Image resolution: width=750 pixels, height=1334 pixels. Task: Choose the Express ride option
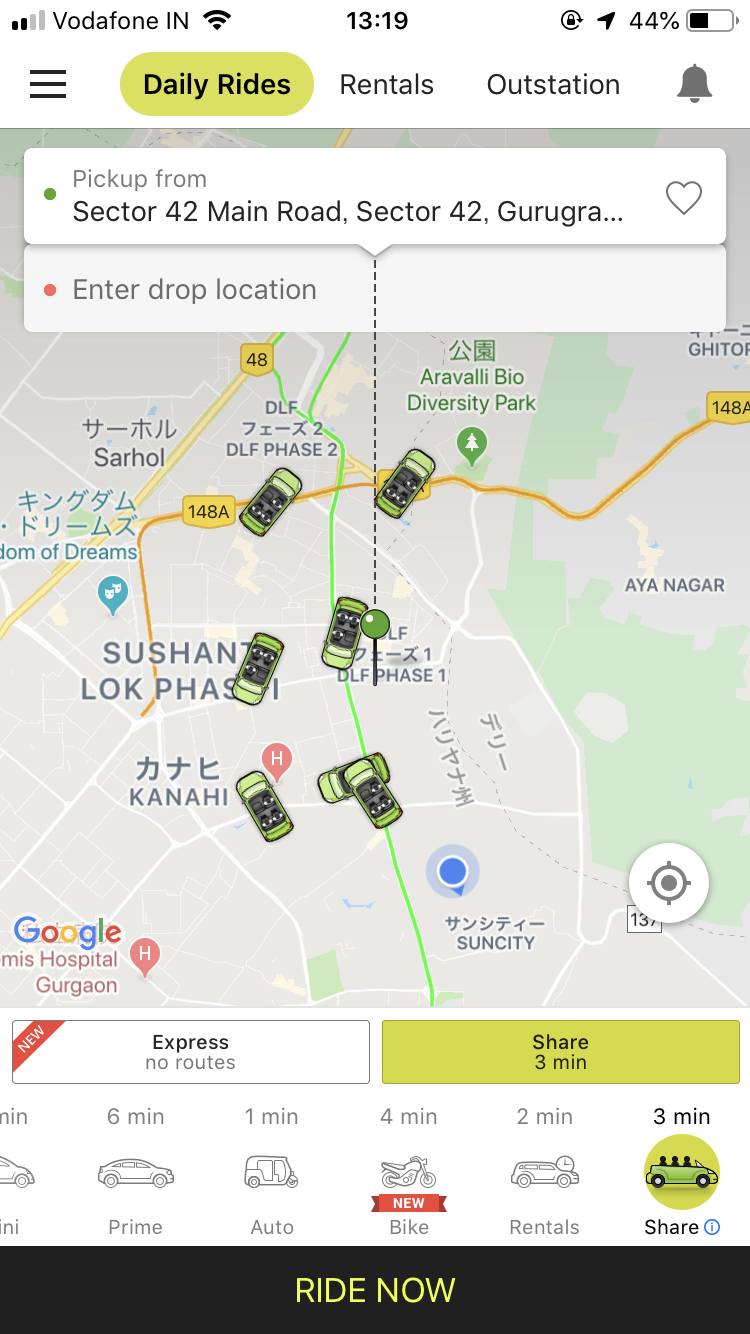pyautogui.click(x=191, y=1052)
